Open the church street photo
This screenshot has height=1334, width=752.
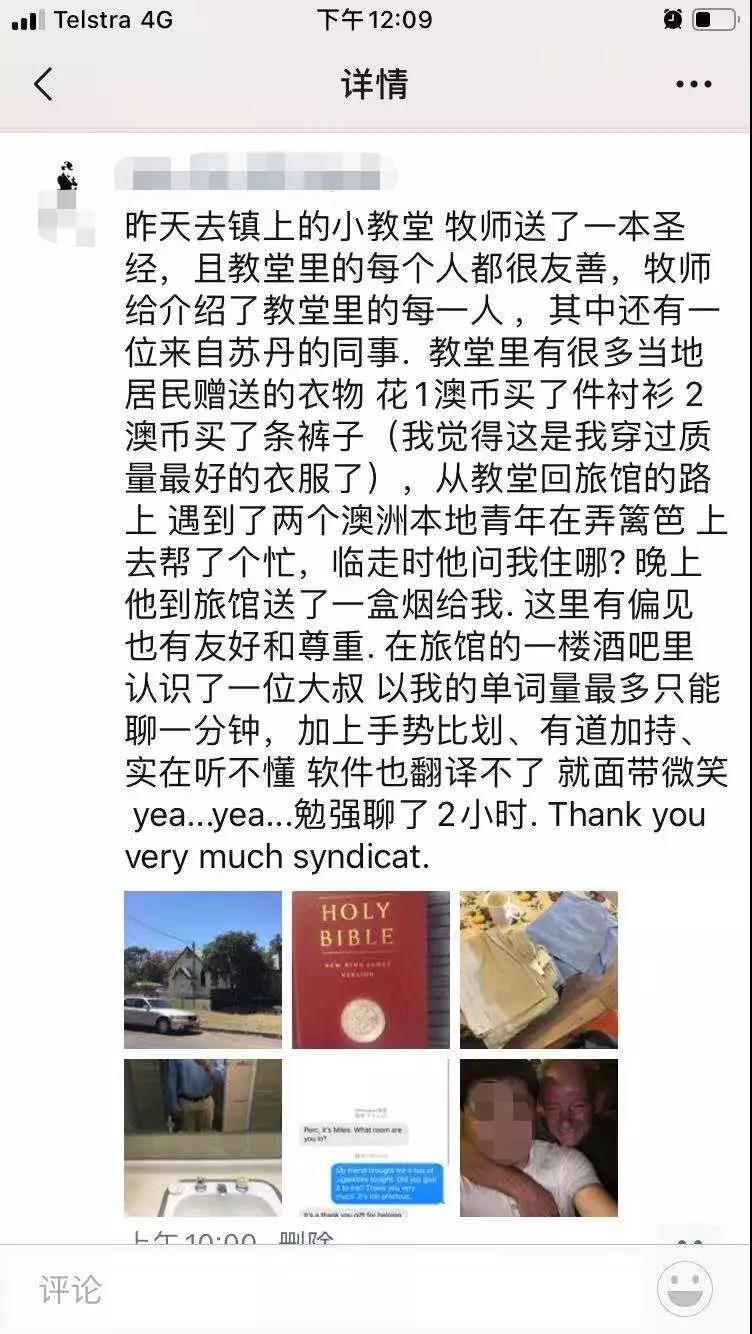(203, 969)
